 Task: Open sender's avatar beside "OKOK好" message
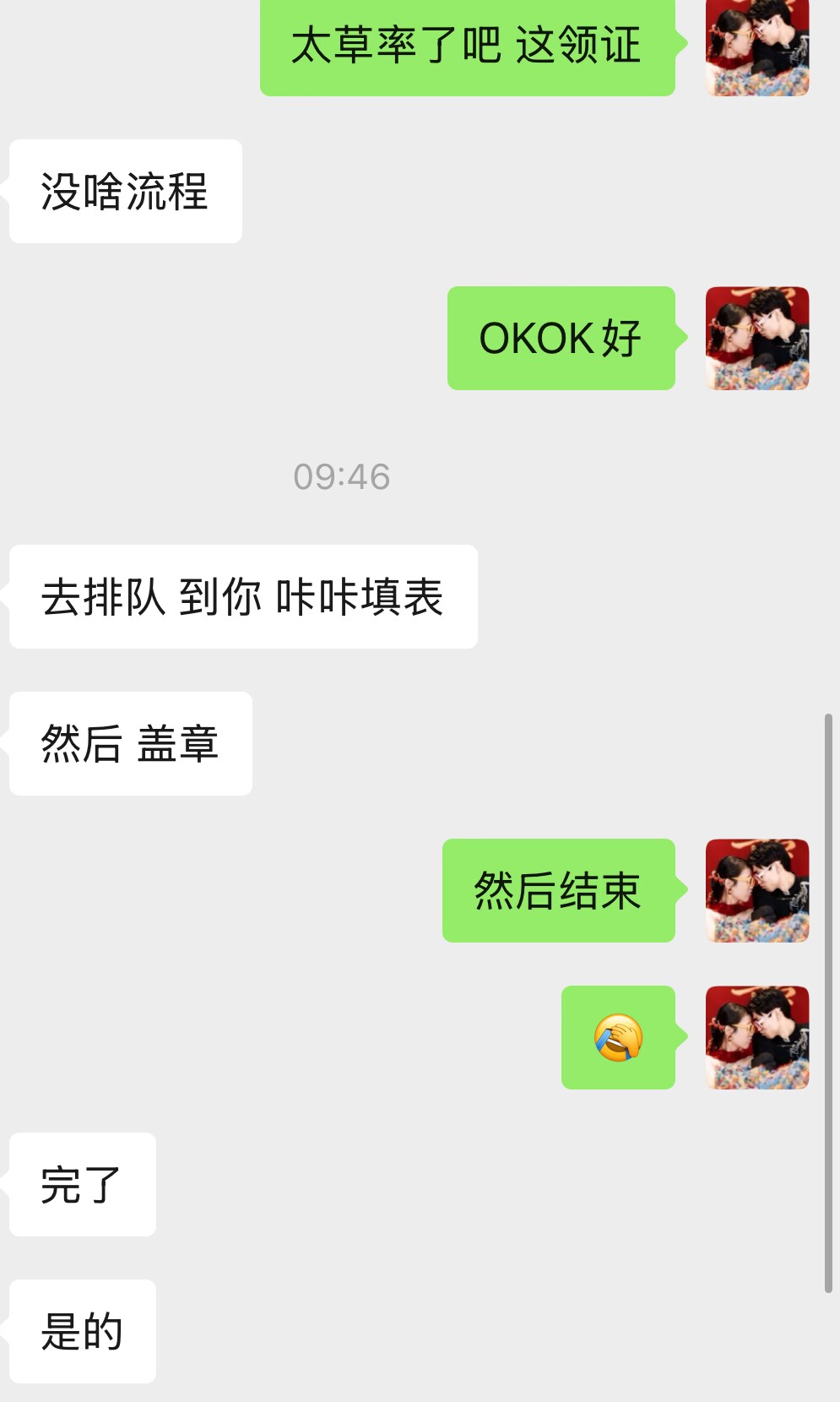pyautogui.click(x=757, y=338)
